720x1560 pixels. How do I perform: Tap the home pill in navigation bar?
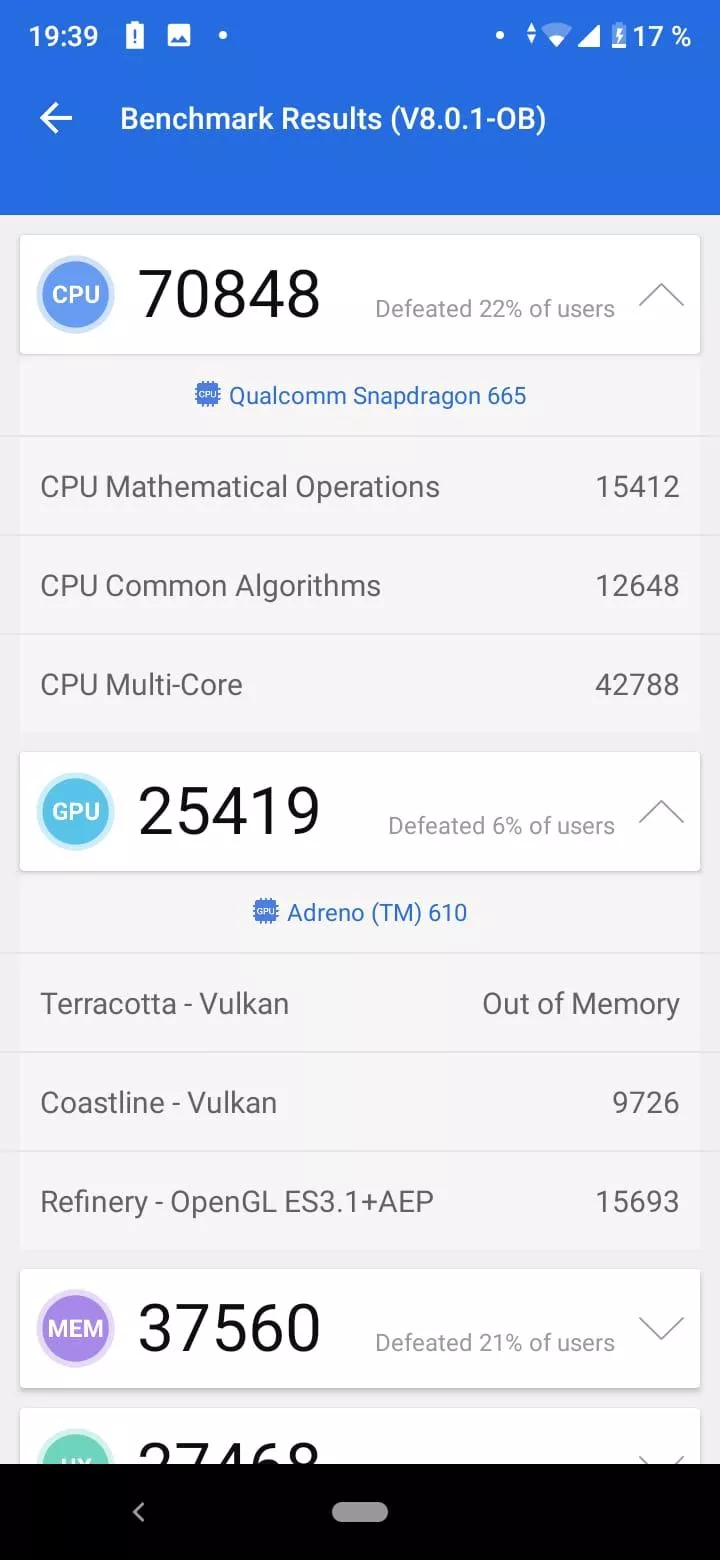click(360, 1512)
